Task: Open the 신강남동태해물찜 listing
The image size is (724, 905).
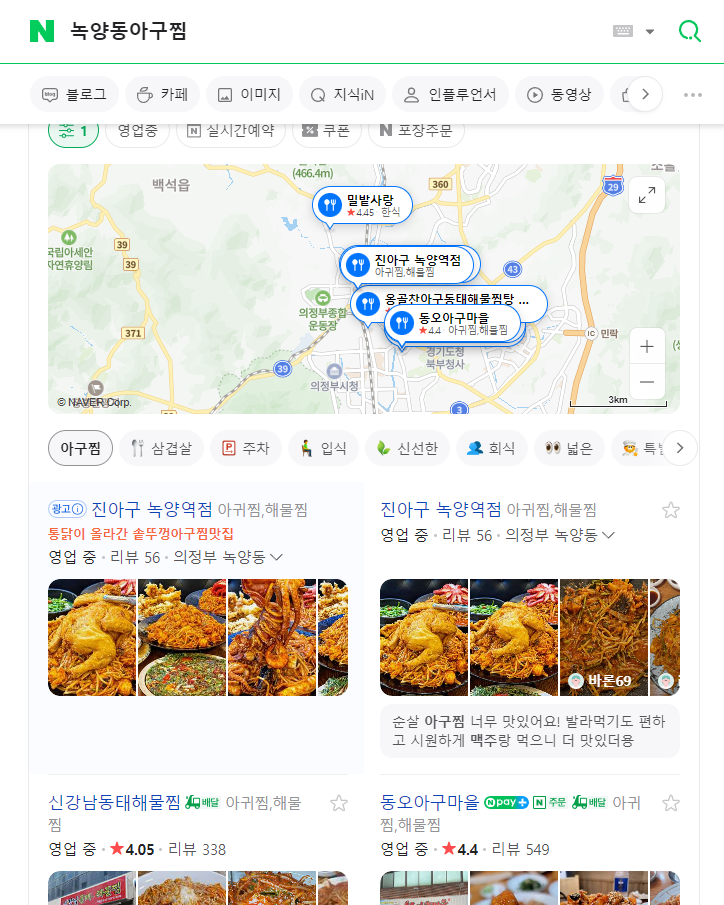Action: [115, 802]
